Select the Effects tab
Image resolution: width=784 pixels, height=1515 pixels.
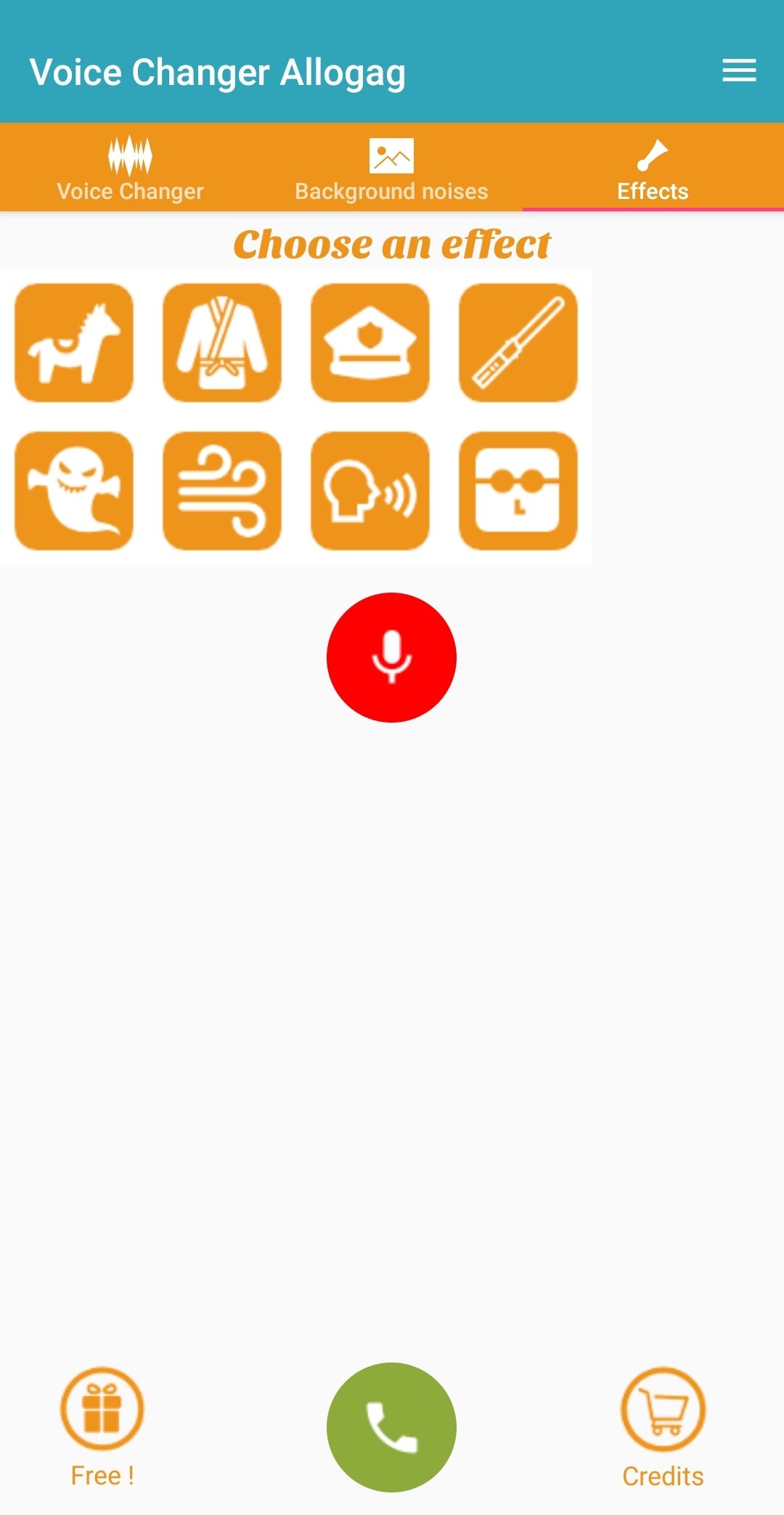pyautogui.click(x=653, y=169)
